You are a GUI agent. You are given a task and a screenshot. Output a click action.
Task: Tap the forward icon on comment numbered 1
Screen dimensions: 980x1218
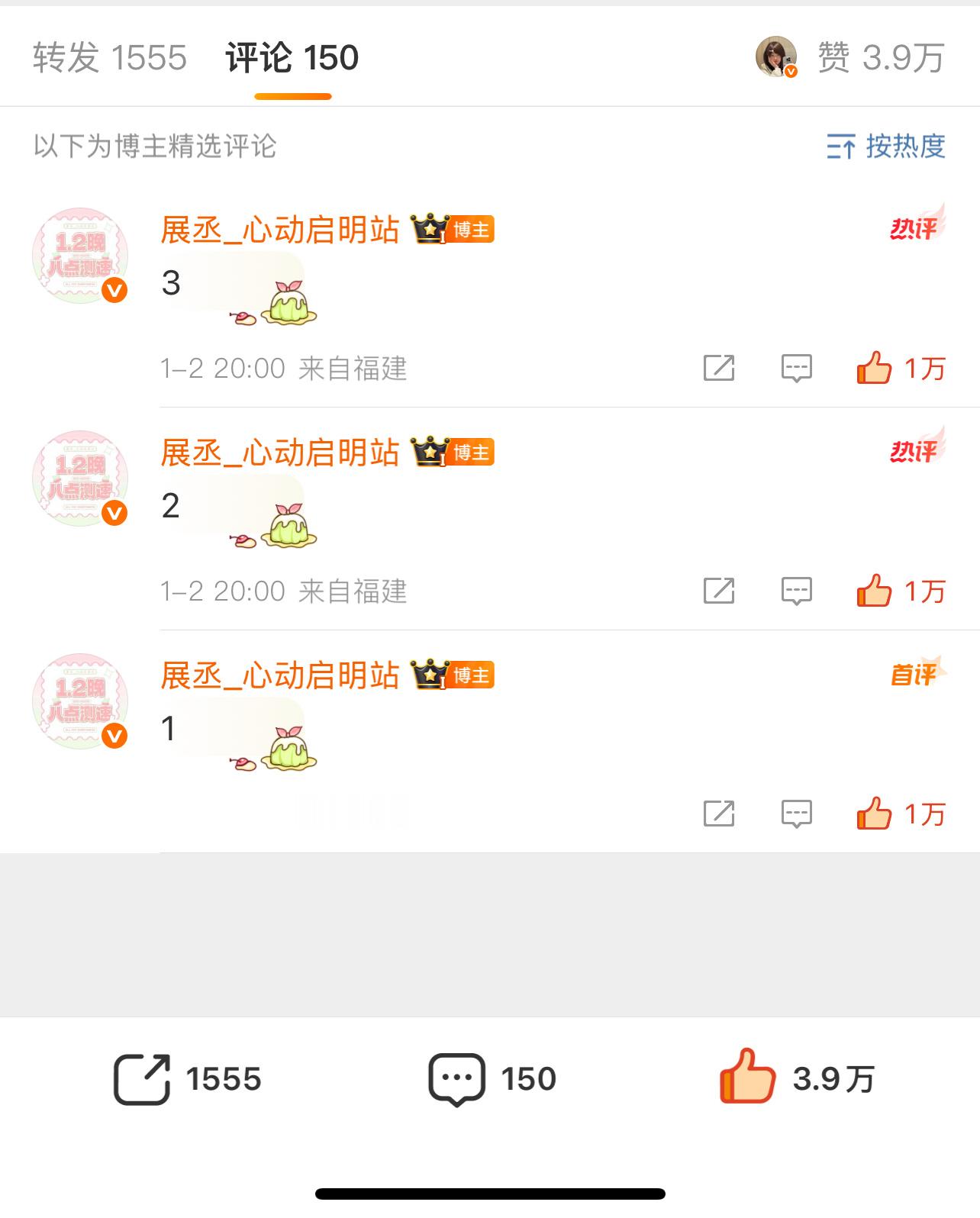click(x=718, y=814)
